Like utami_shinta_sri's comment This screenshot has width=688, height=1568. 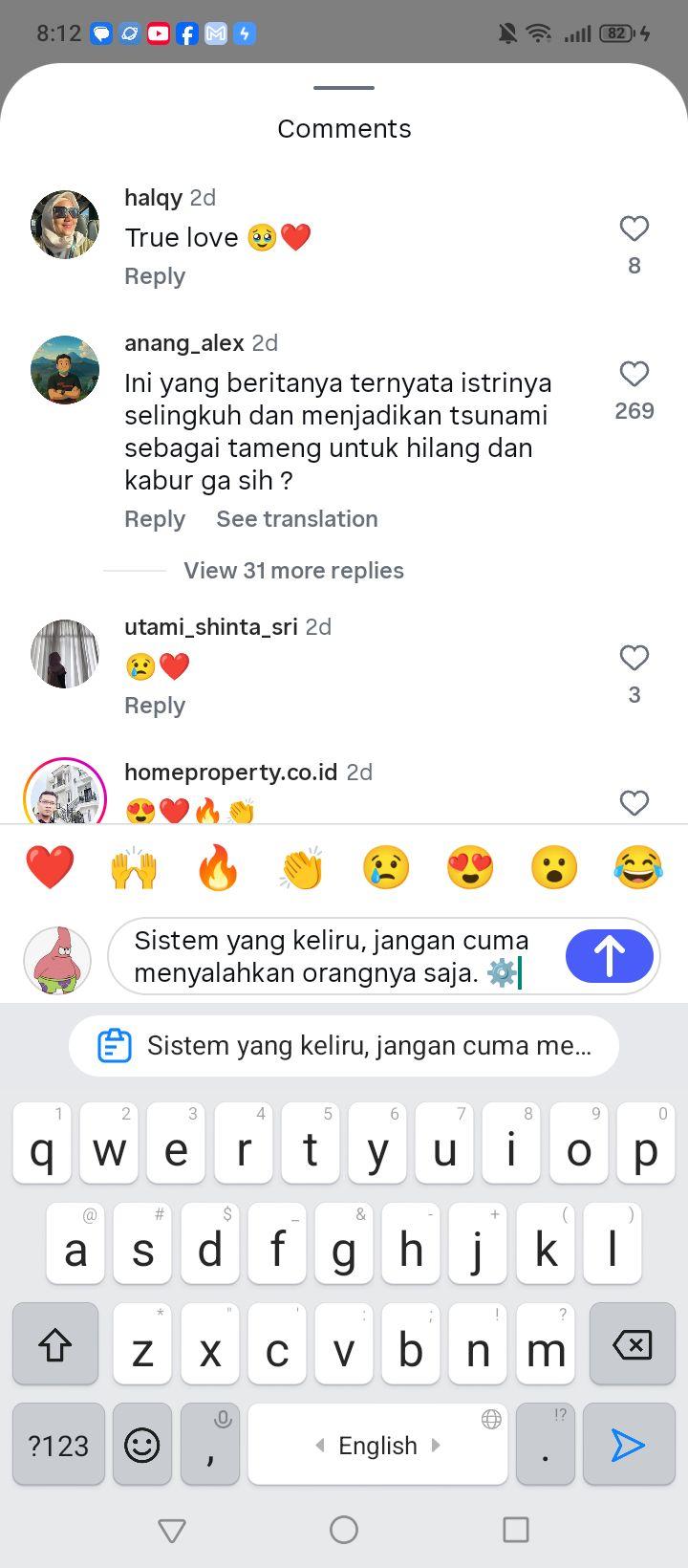[634, 658]
